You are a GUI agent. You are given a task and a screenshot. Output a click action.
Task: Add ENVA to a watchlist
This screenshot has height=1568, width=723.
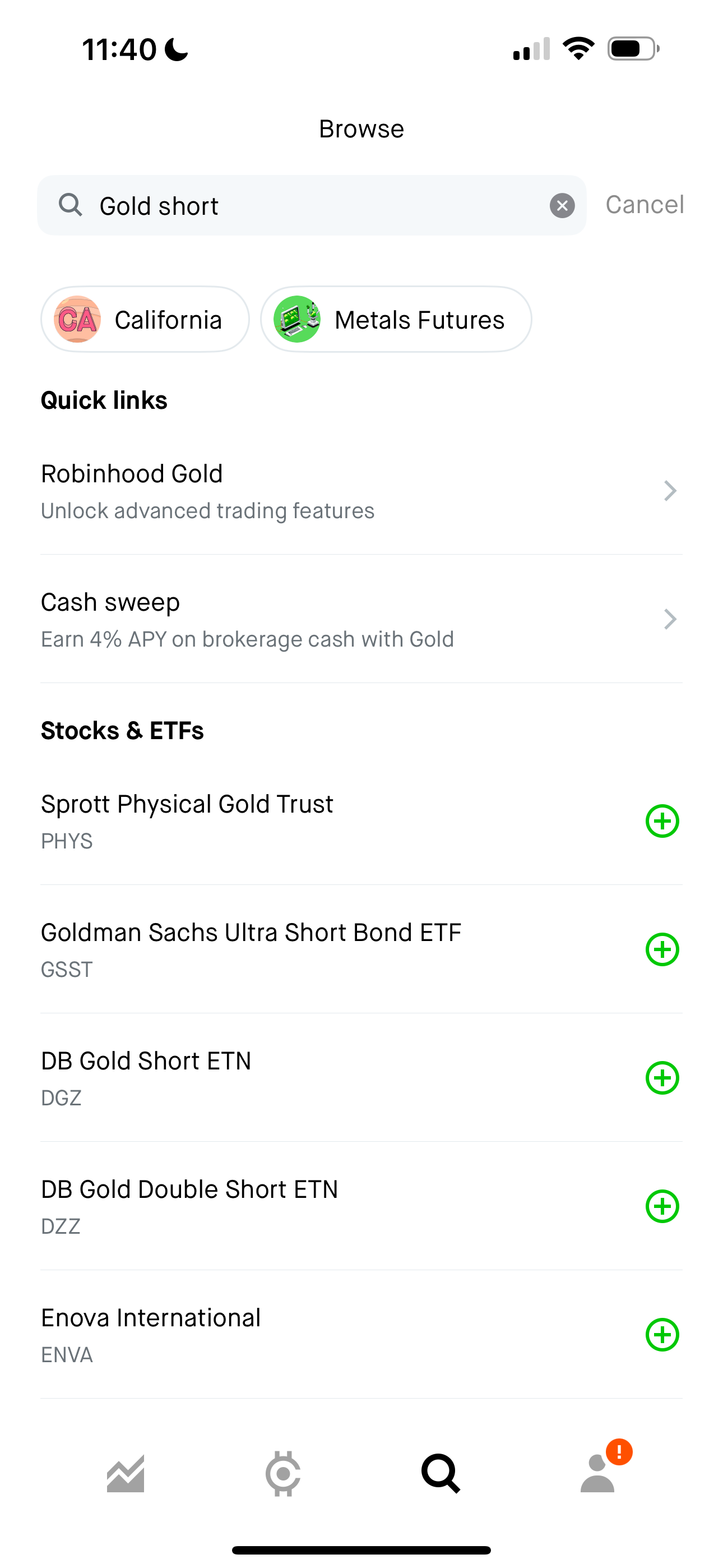(662, 1335)
